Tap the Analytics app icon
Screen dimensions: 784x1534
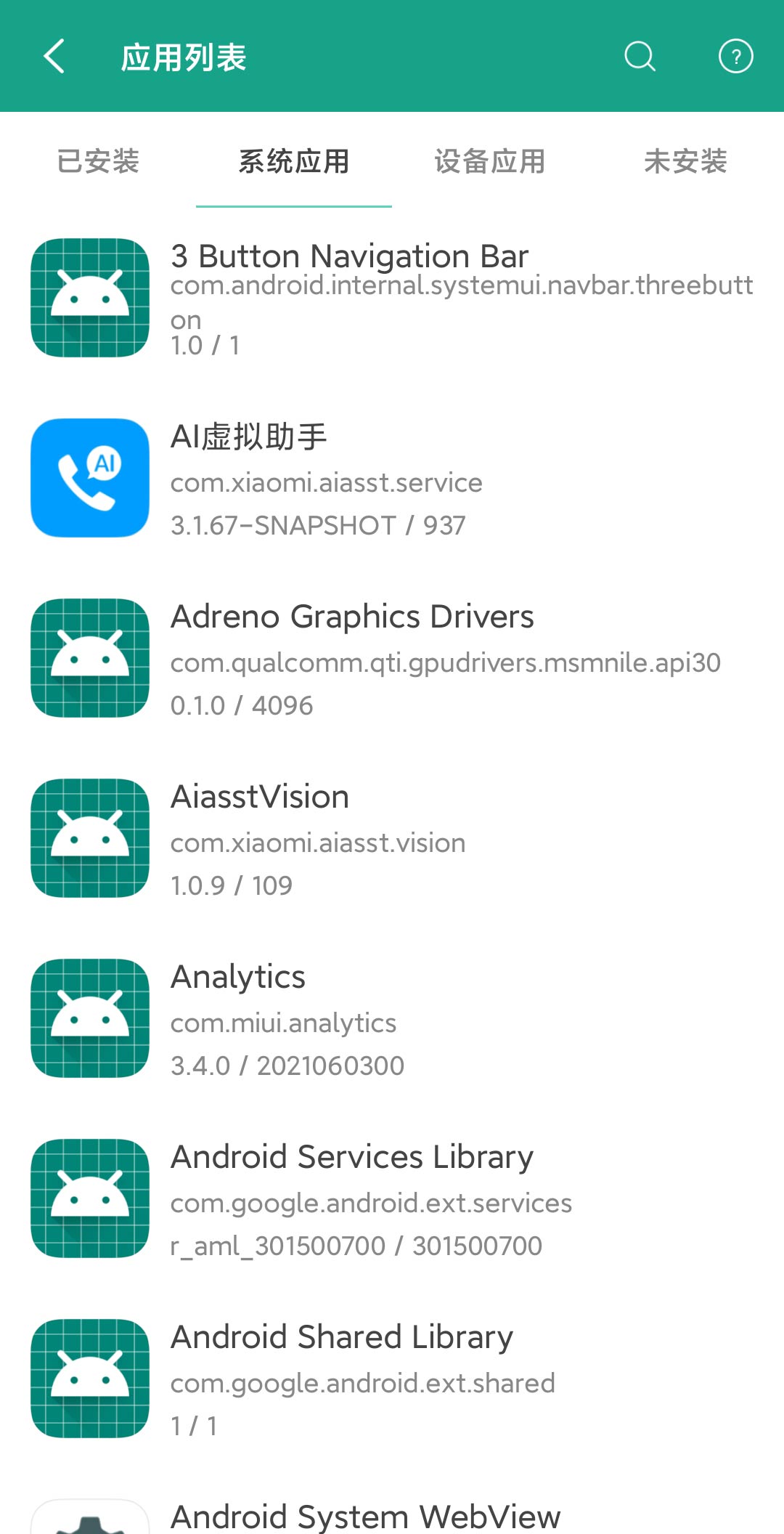click(x=89, y=1018)
